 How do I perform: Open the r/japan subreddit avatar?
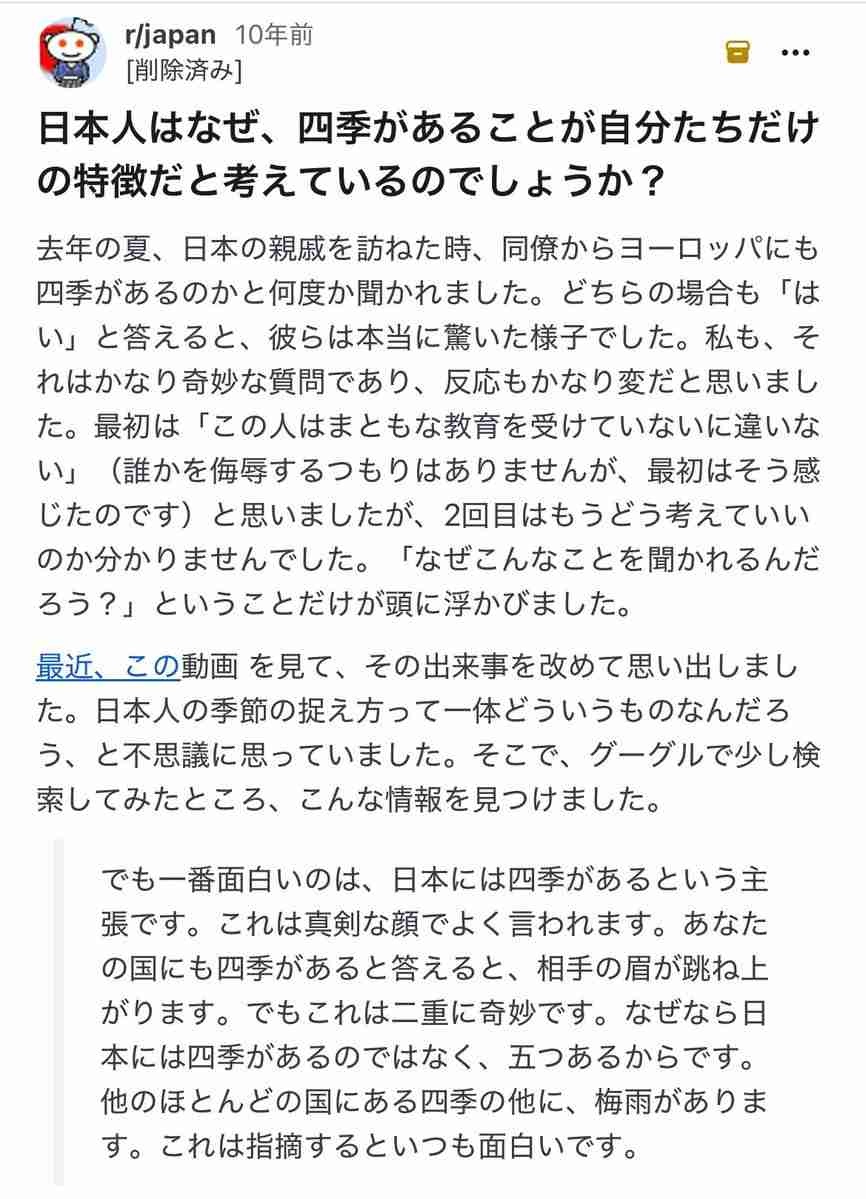coord(73,51)
